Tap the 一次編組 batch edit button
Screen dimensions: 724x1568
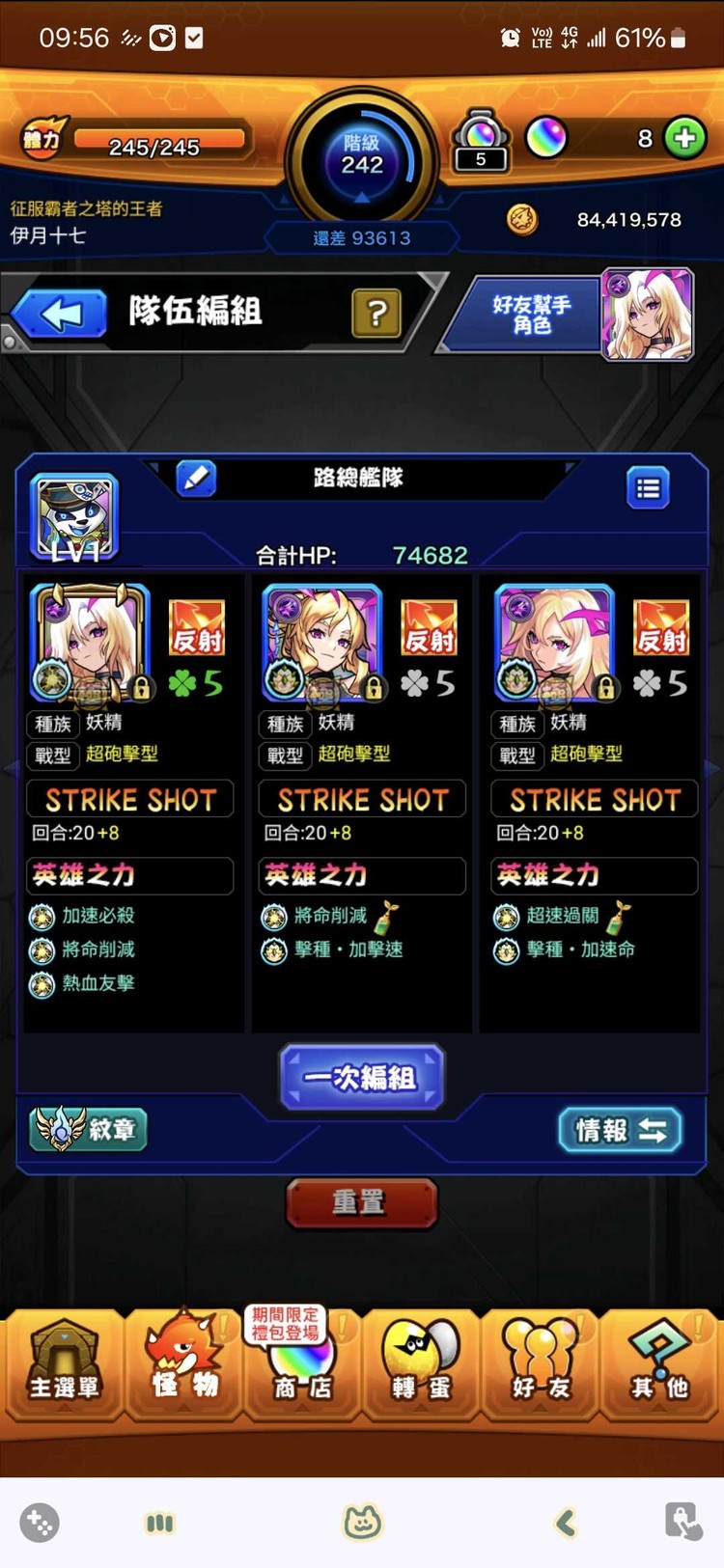(361, 1077)
